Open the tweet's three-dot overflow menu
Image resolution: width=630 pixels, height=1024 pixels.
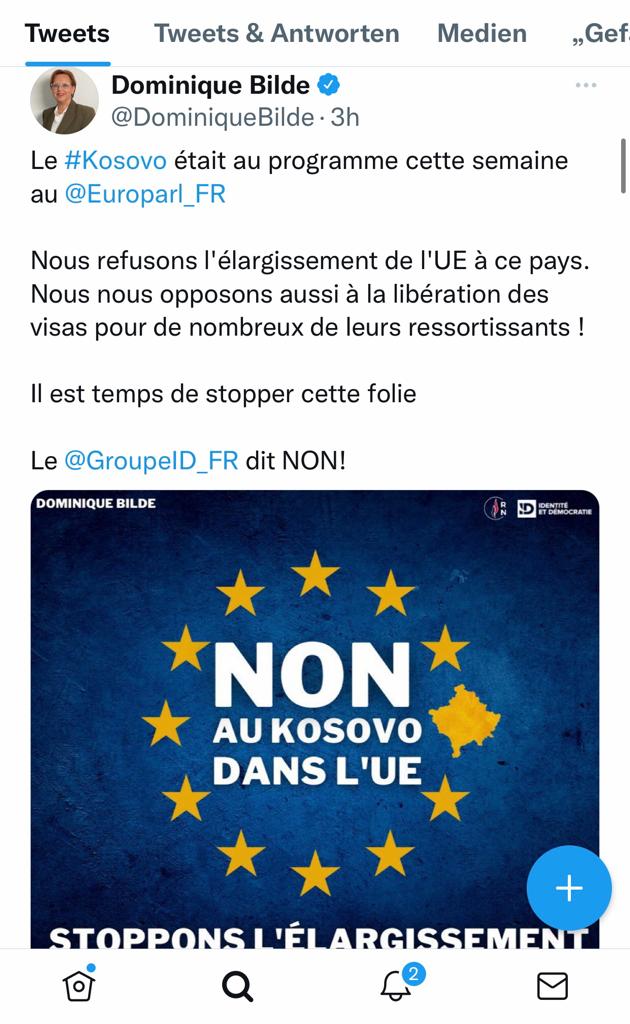point(585,86)
